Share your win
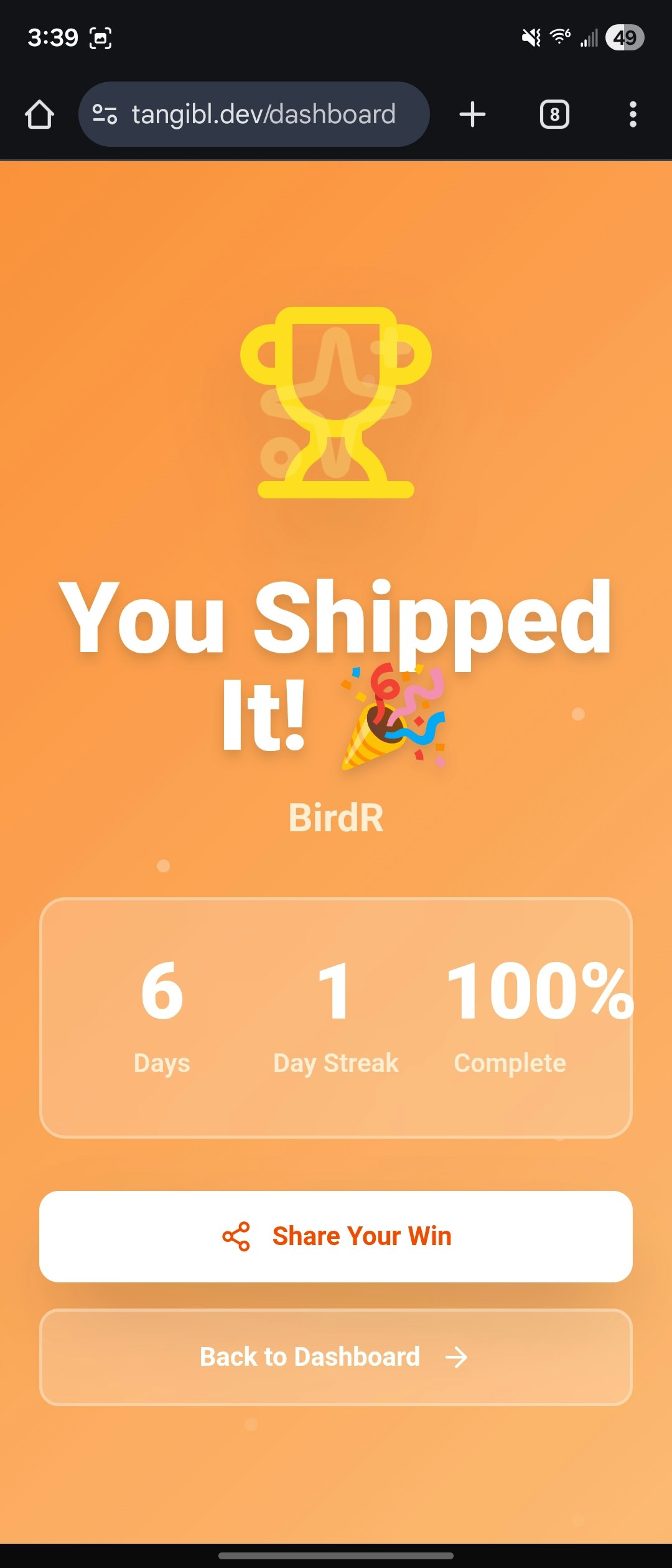 [336, 1236]
